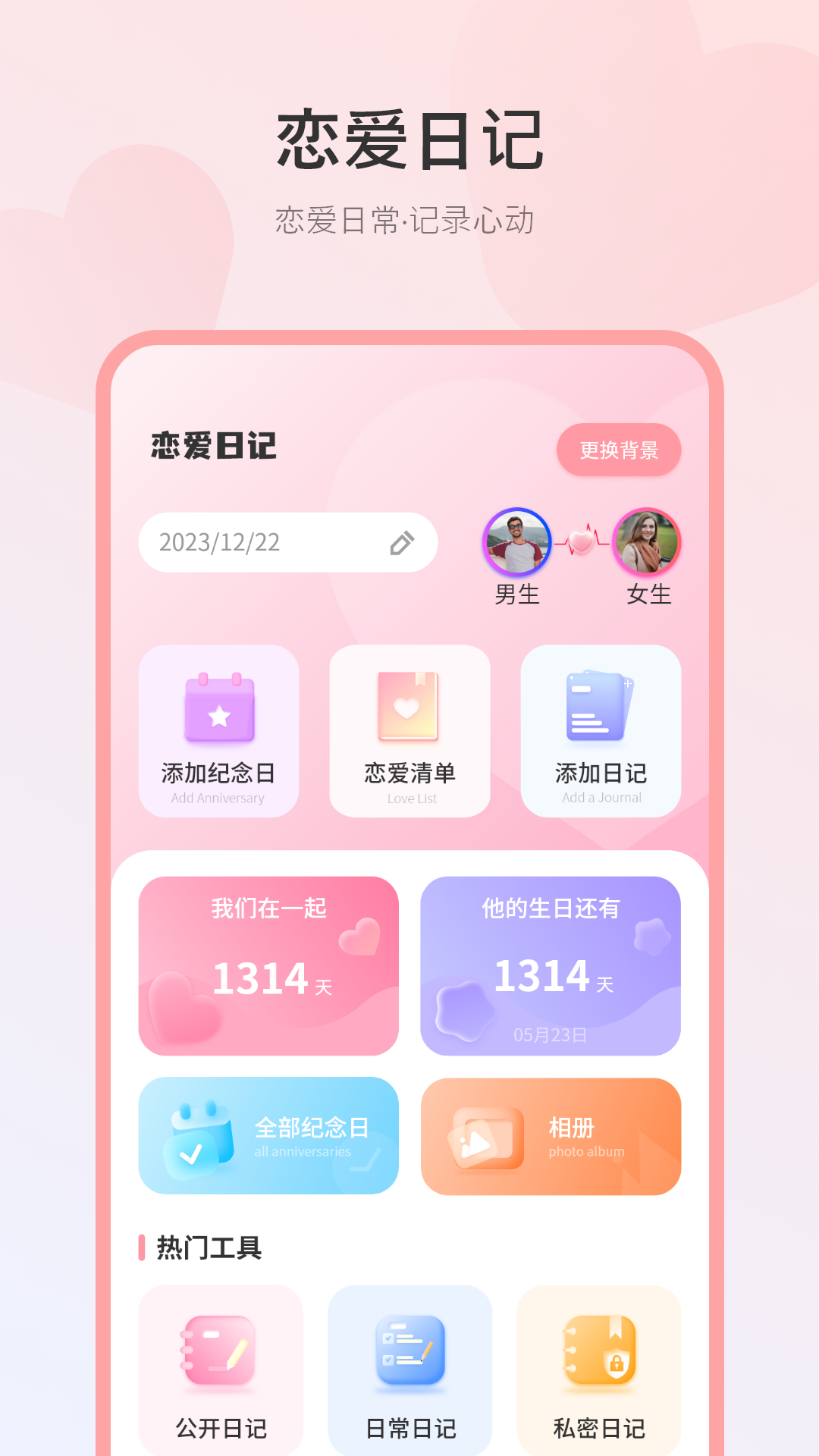Image resolution: width=819 pixels, height=1456 pixels.
Task: Select the 女生 girlfriend avatar
Action: click(646, 541)
